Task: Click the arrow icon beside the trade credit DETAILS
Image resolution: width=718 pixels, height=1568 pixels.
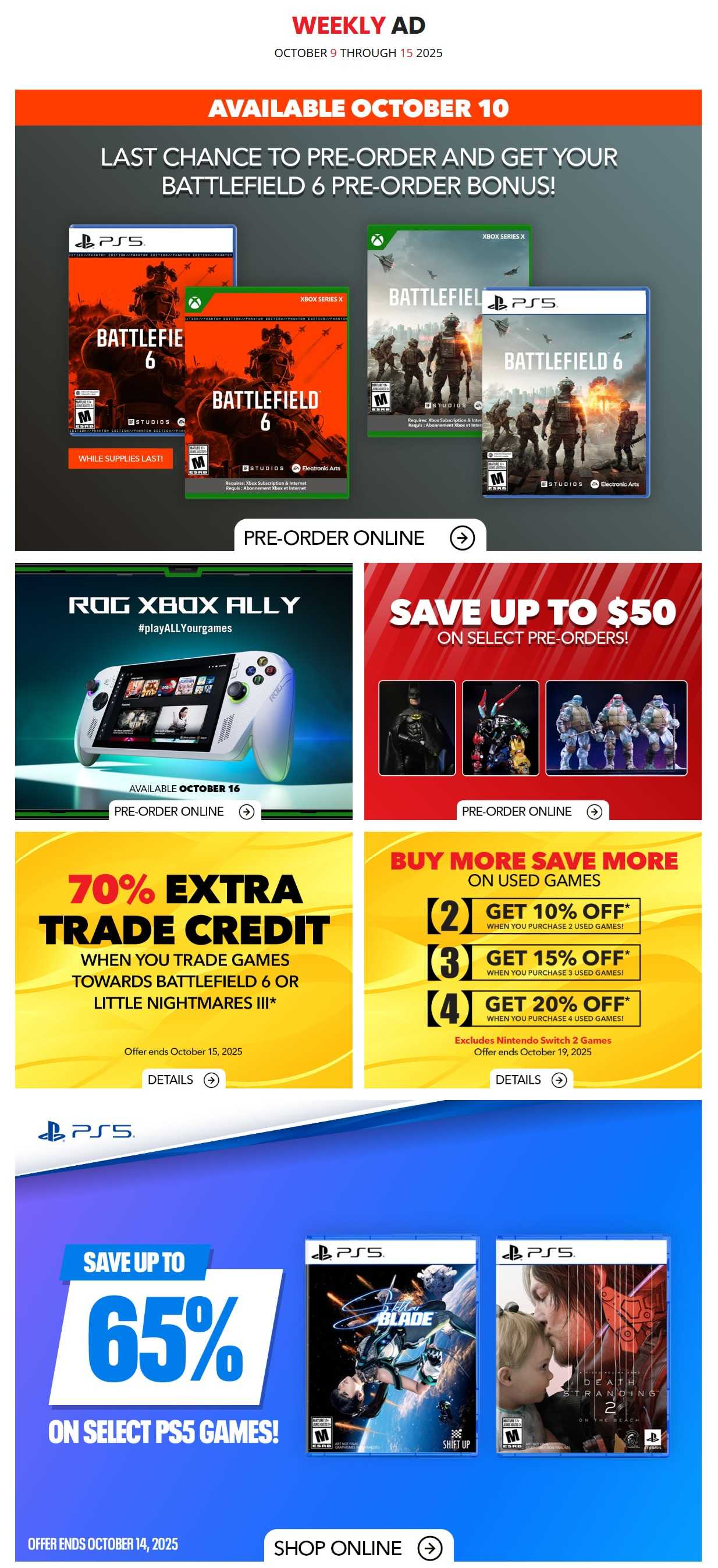Action: tap(212, 1079)
